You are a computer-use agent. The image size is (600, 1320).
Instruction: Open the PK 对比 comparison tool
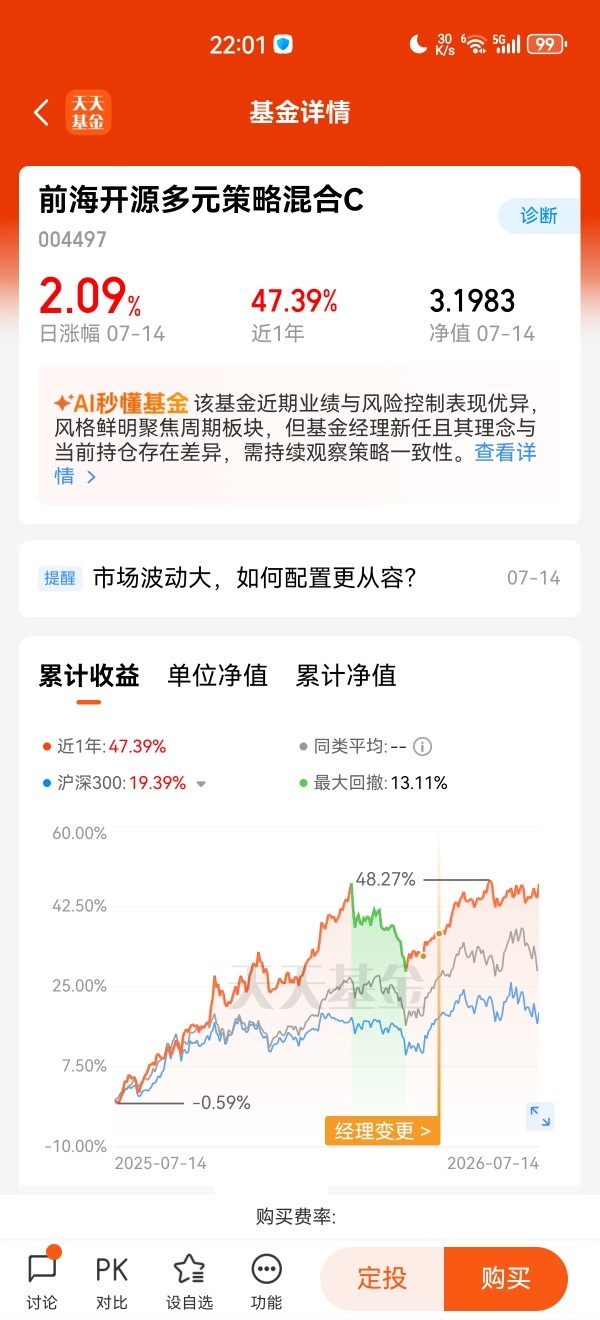click(112, 1278)
